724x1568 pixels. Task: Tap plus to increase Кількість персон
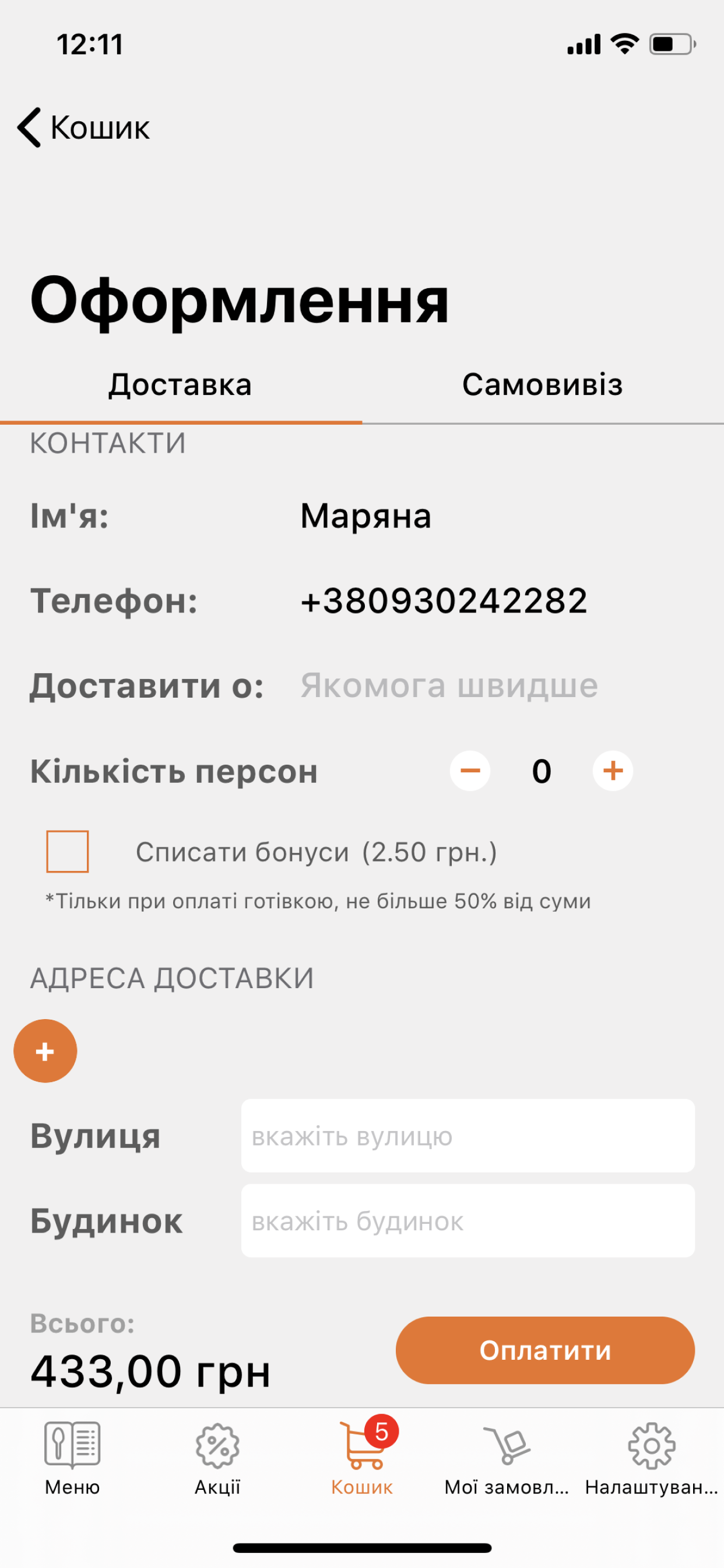click(613, 771)
